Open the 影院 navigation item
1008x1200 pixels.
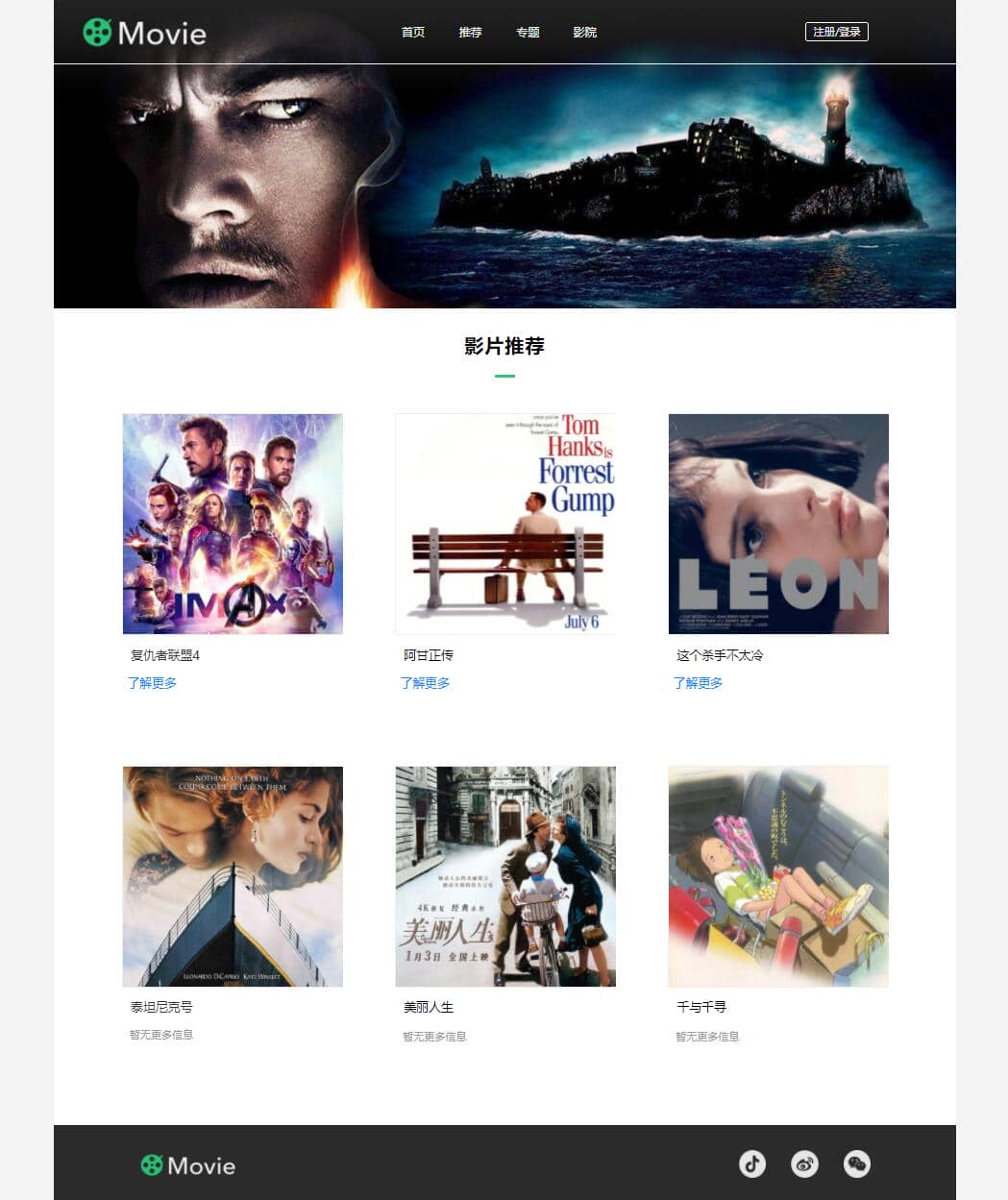pyautogui.click(x=584, y=32)
